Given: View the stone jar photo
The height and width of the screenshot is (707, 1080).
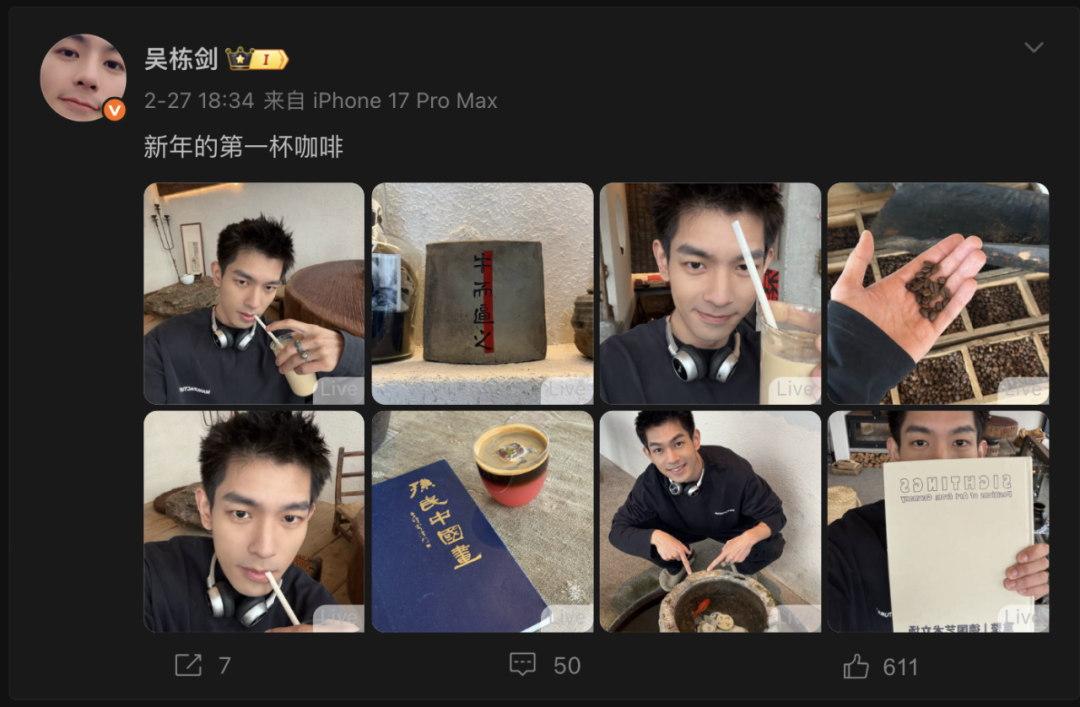Looking at the screenshot, I should click(x=482, y=293).
